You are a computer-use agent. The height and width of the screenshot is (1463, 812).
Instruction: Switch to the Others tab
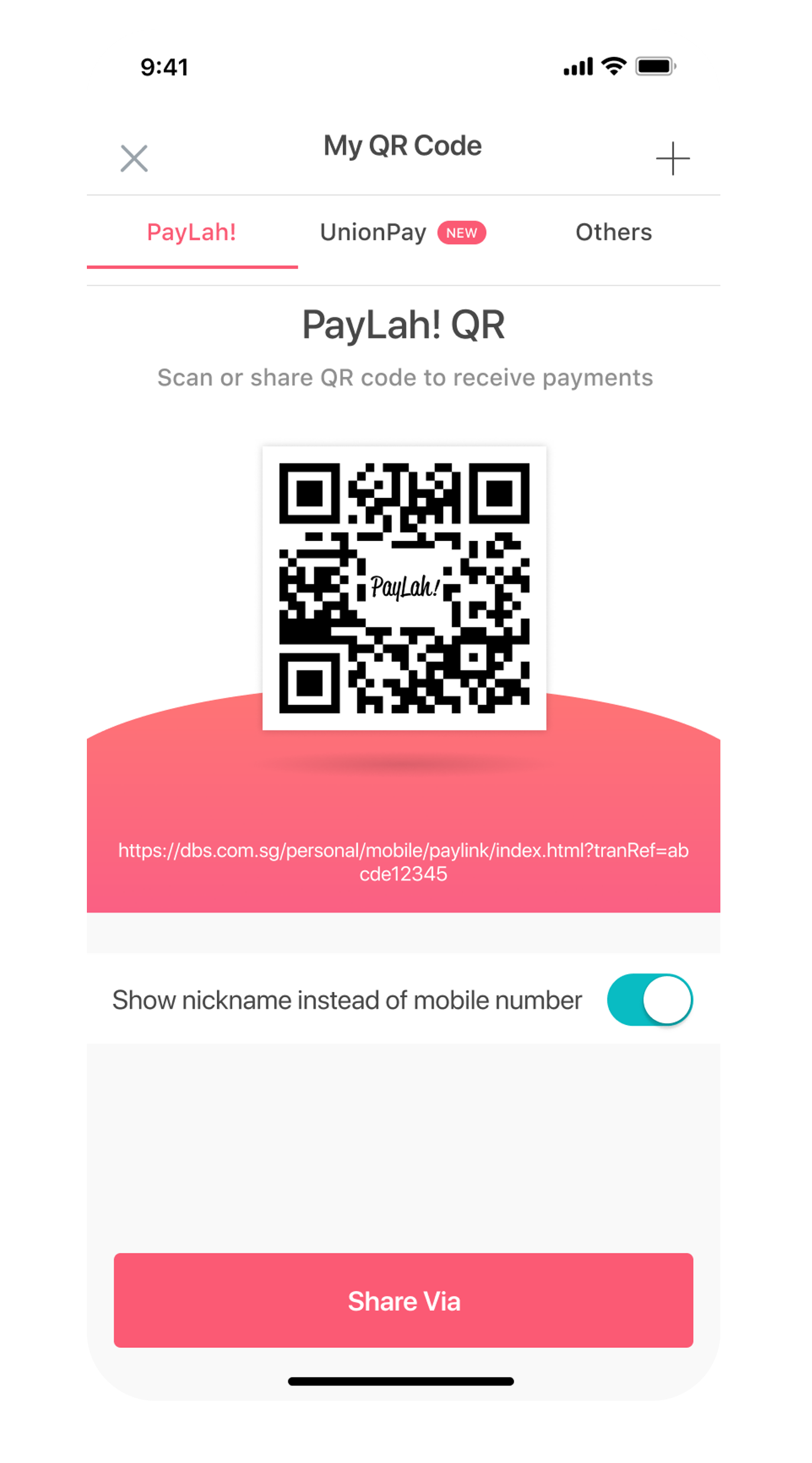(x=613, y=232)
